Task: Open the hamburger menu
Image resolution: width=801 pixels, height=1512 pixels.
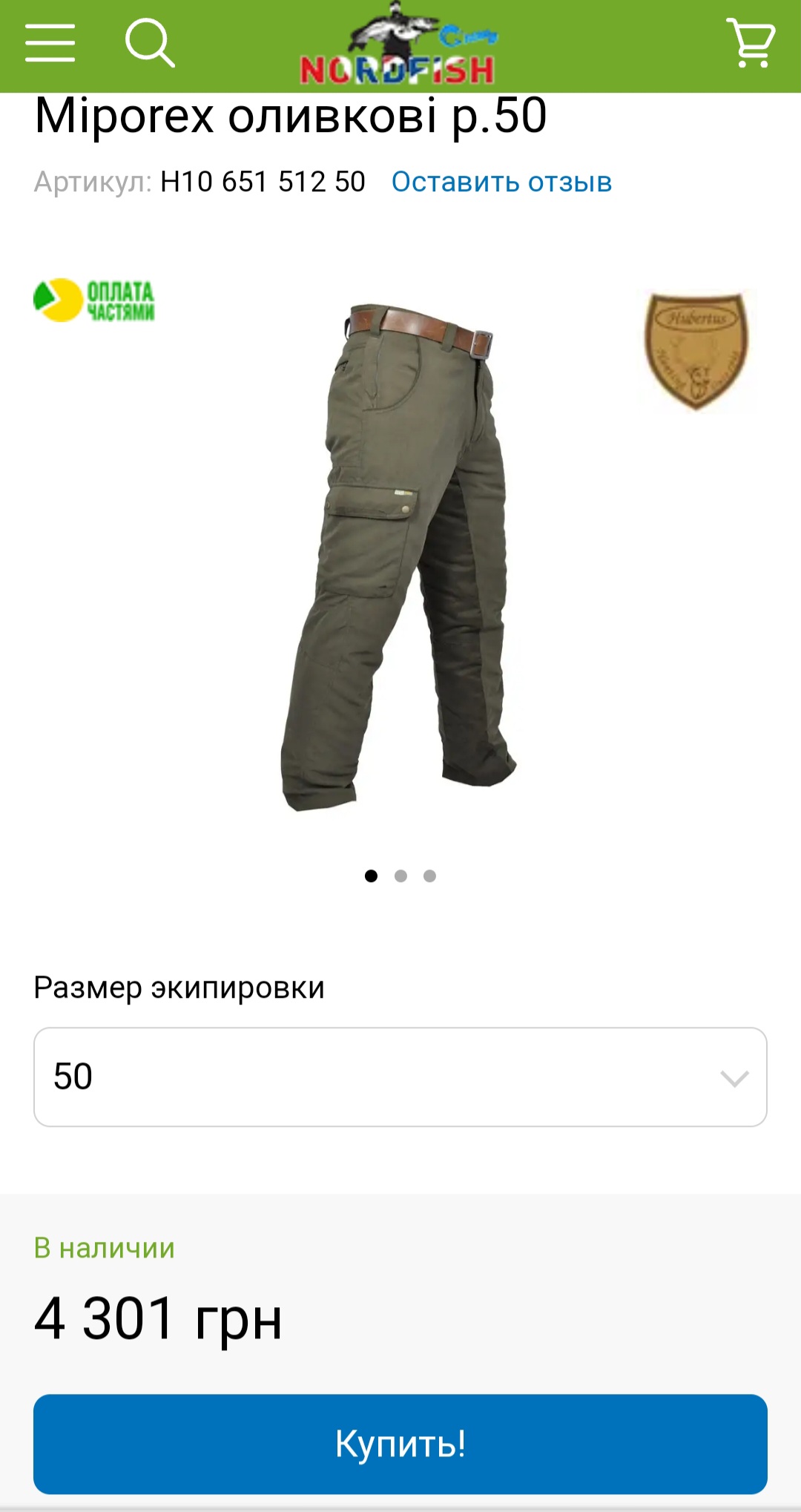Action: tap(50, 43)
